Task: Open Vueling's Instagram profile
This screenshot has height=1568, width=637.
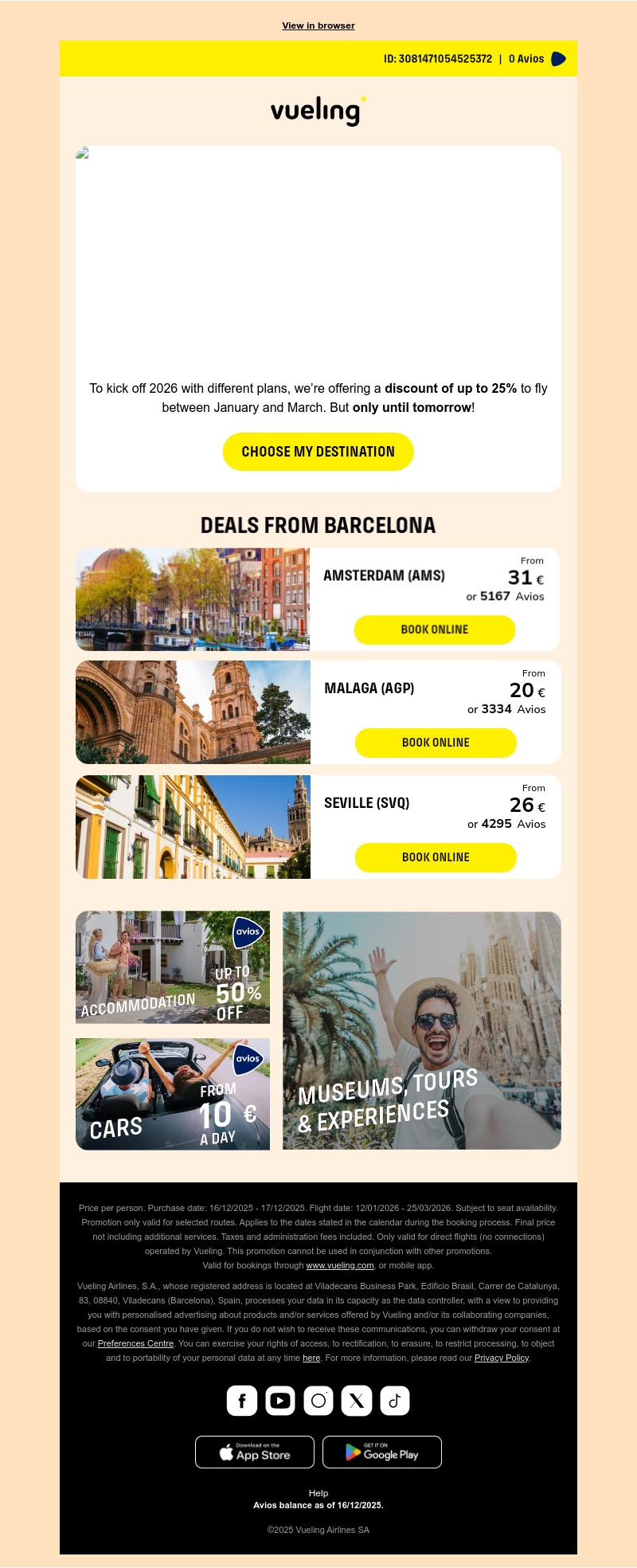Action: click(318, 1401)
